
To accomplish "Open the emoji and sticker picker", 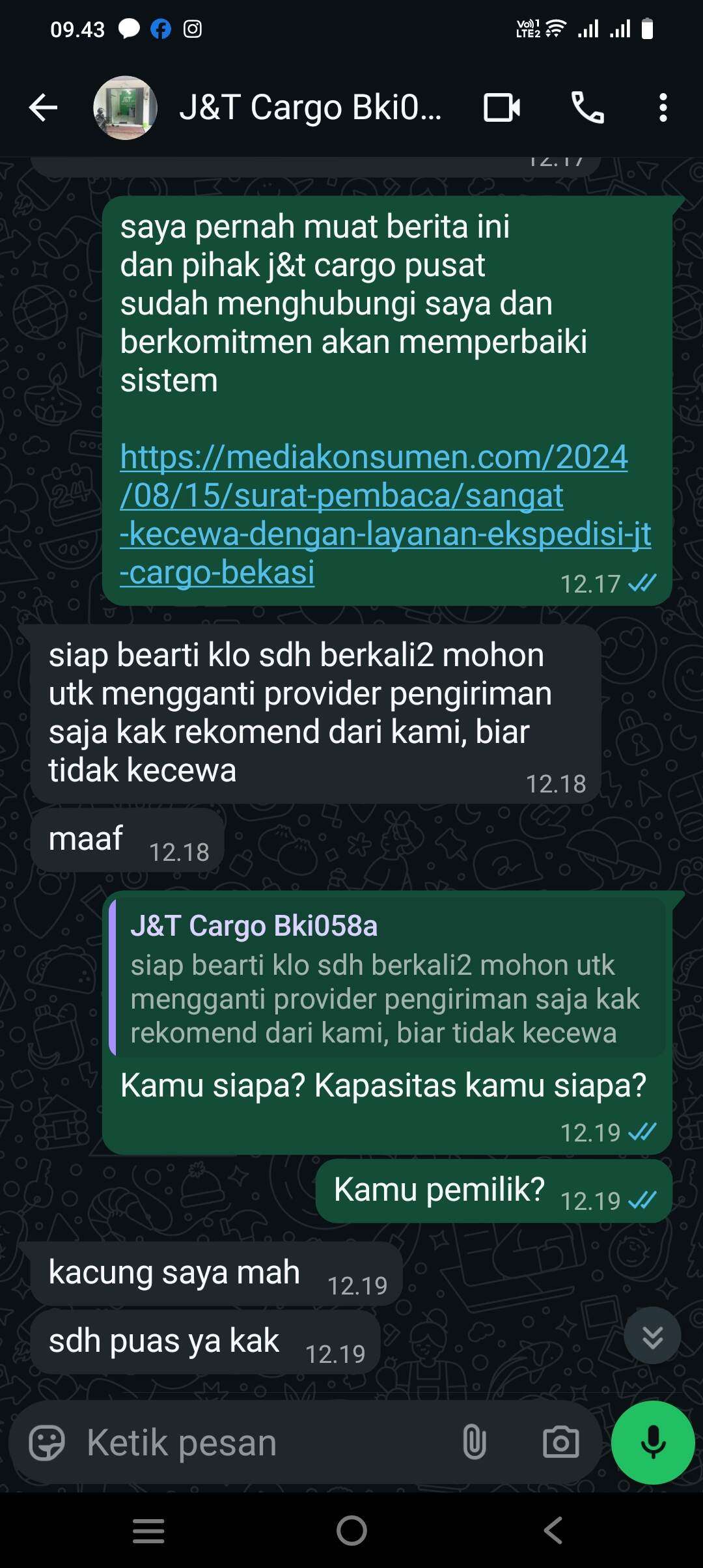I will pos(47,1443).
